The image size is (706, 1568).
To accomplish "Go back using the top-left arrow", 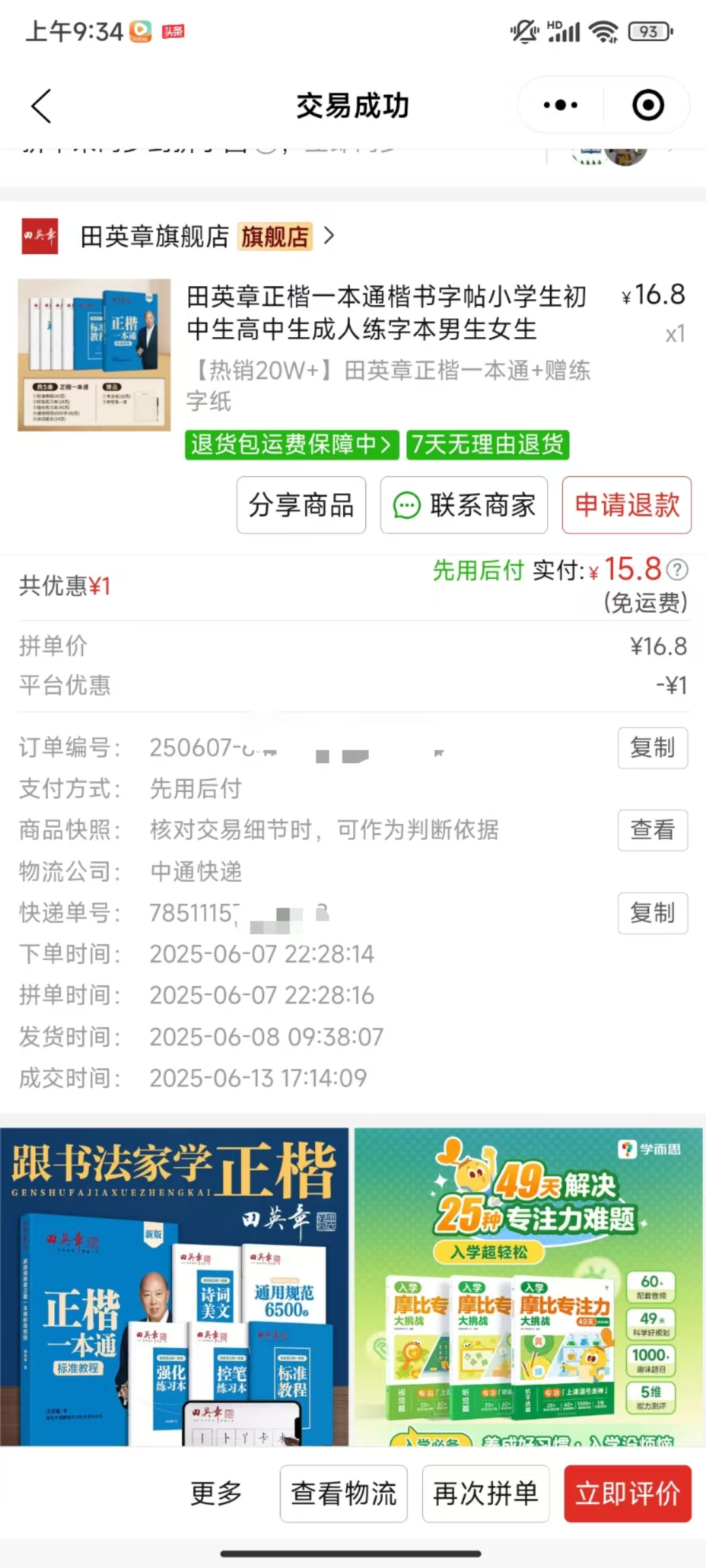I will point(42,106).
